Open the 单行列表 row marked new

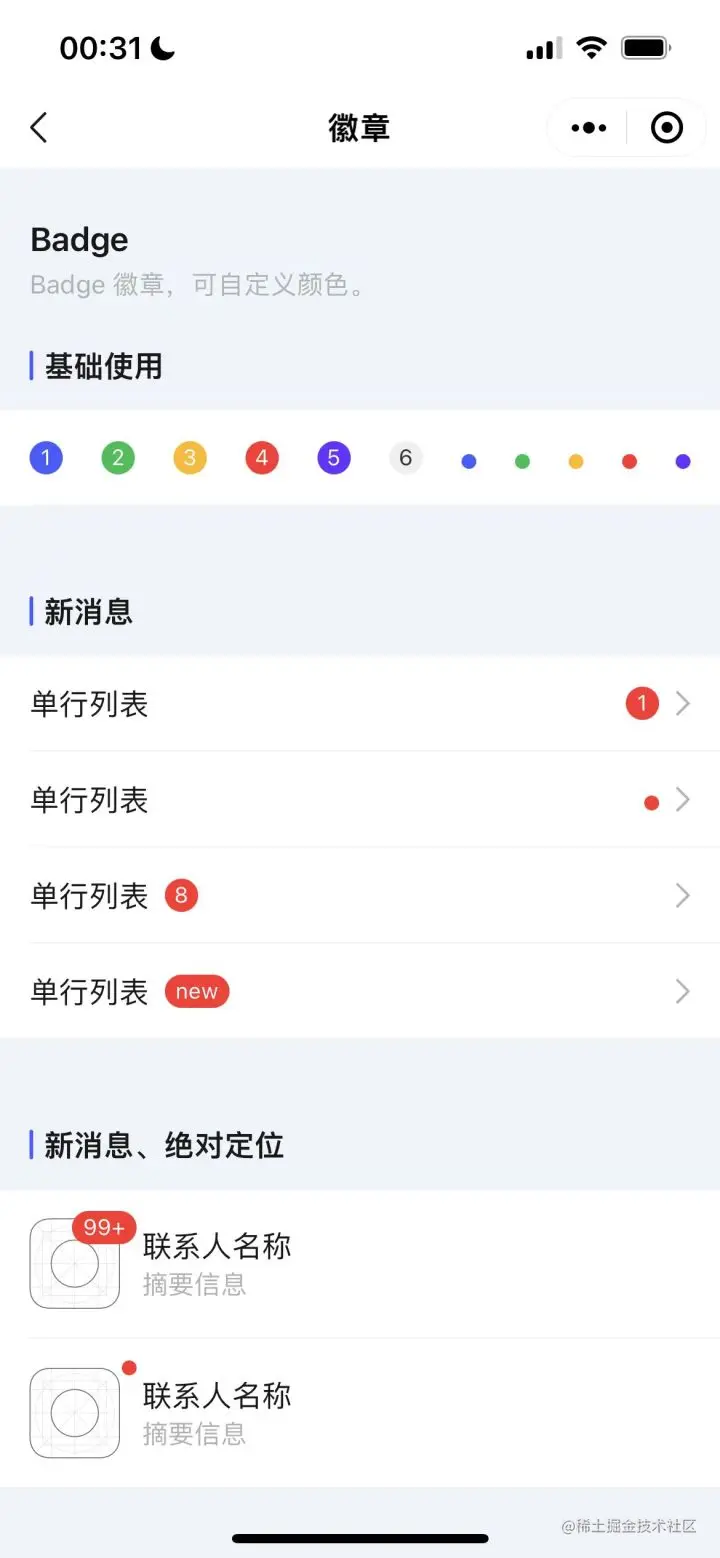point(360,991)
